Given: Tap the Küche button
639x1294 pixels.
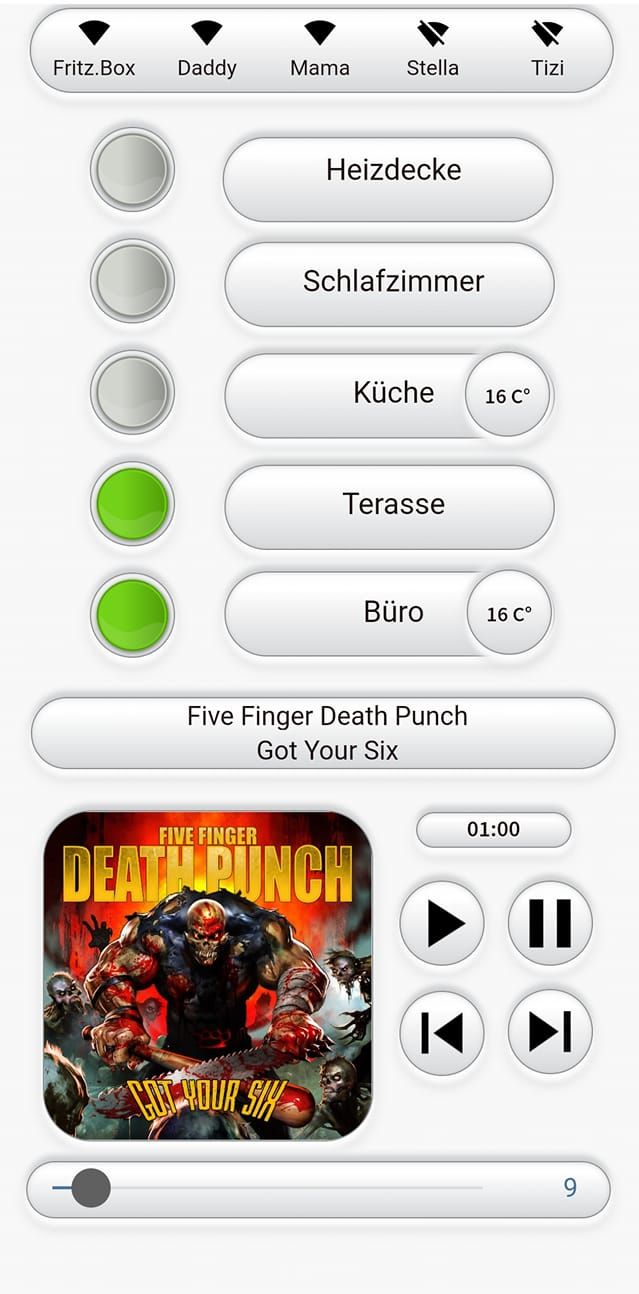Looking at the screenshot, I should 350,395.
